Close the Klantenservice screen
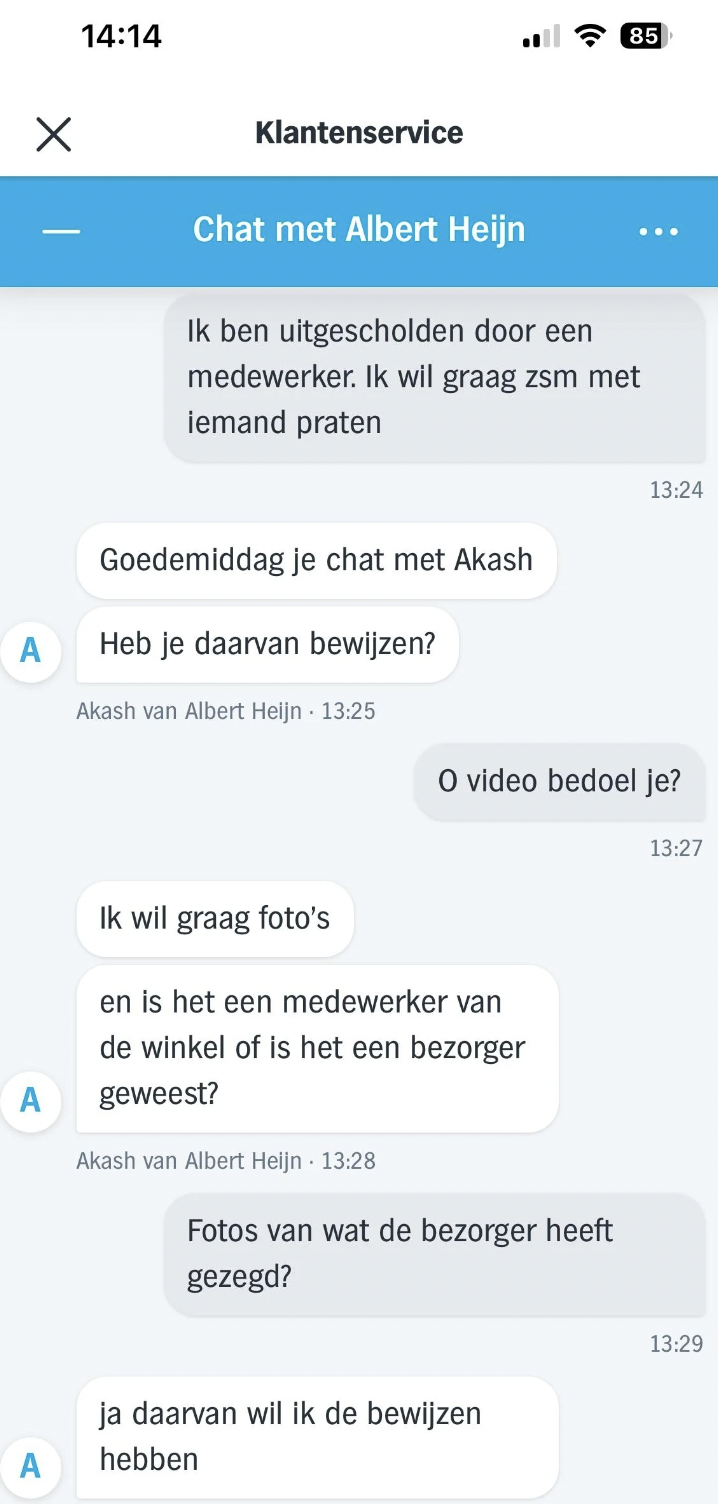This screenshot has height=1504, width=718. click(54, 133)
